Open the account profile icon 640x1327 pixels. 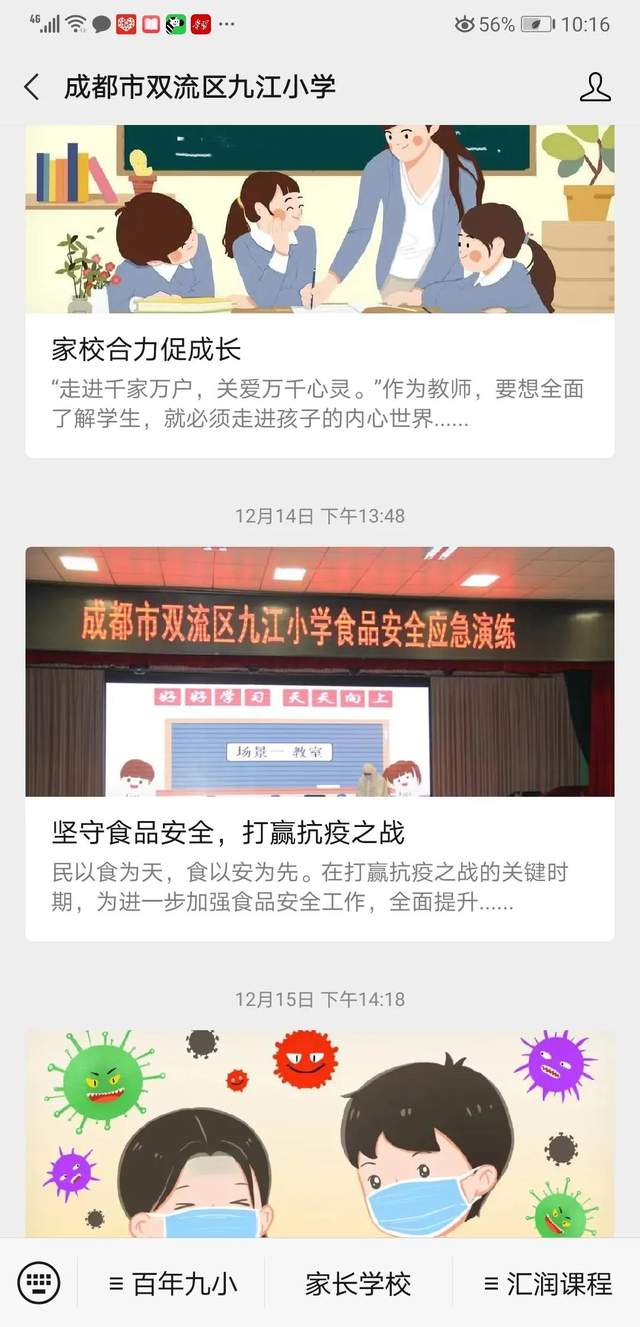595,87
